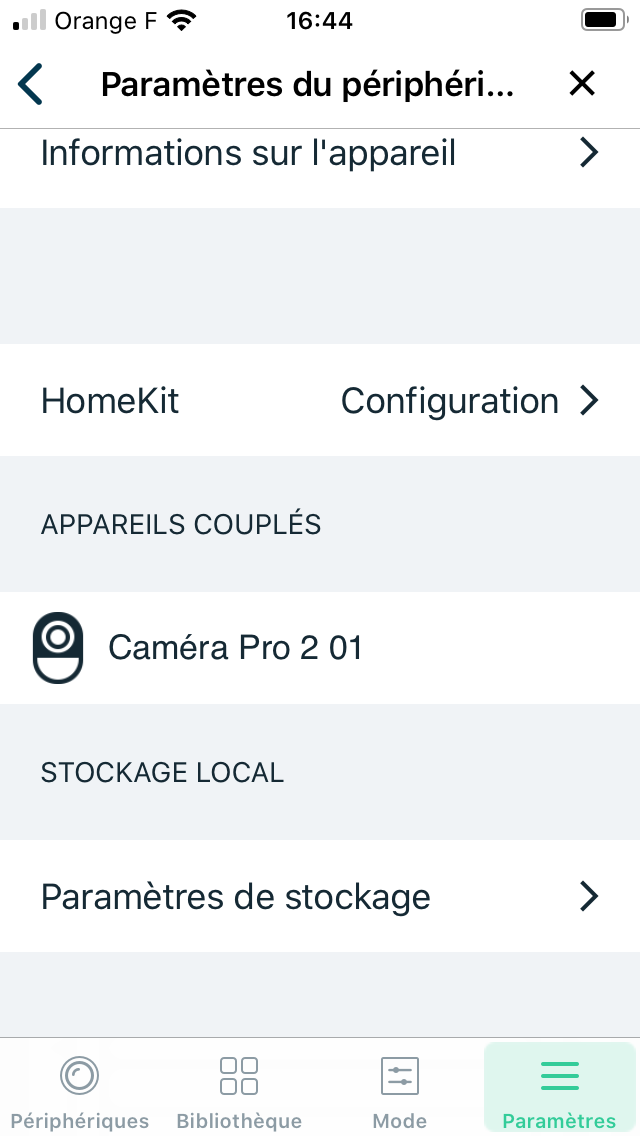Screen dimensions: 640x1136
Task: Switch to the Périphériques tab
Action: pos(80,1088)
